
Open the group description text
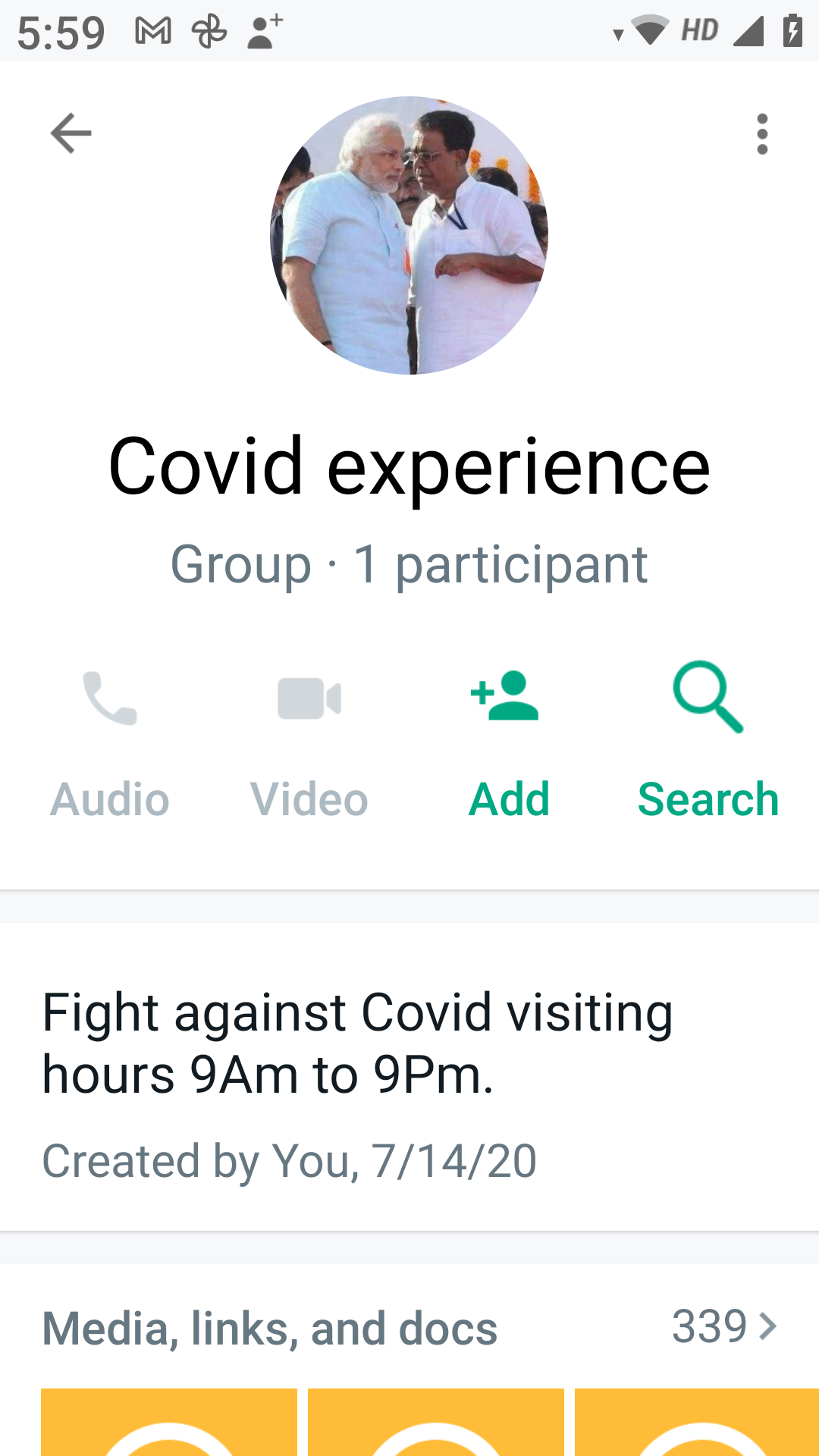pos(358,1043)
